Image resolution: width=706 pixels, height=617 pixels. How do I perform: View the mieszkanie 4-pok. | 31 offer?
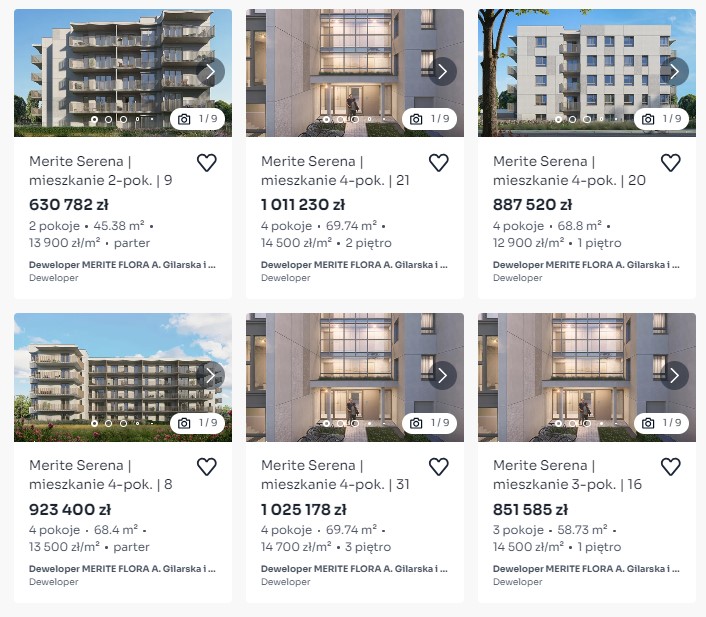(x=334, y=475)
